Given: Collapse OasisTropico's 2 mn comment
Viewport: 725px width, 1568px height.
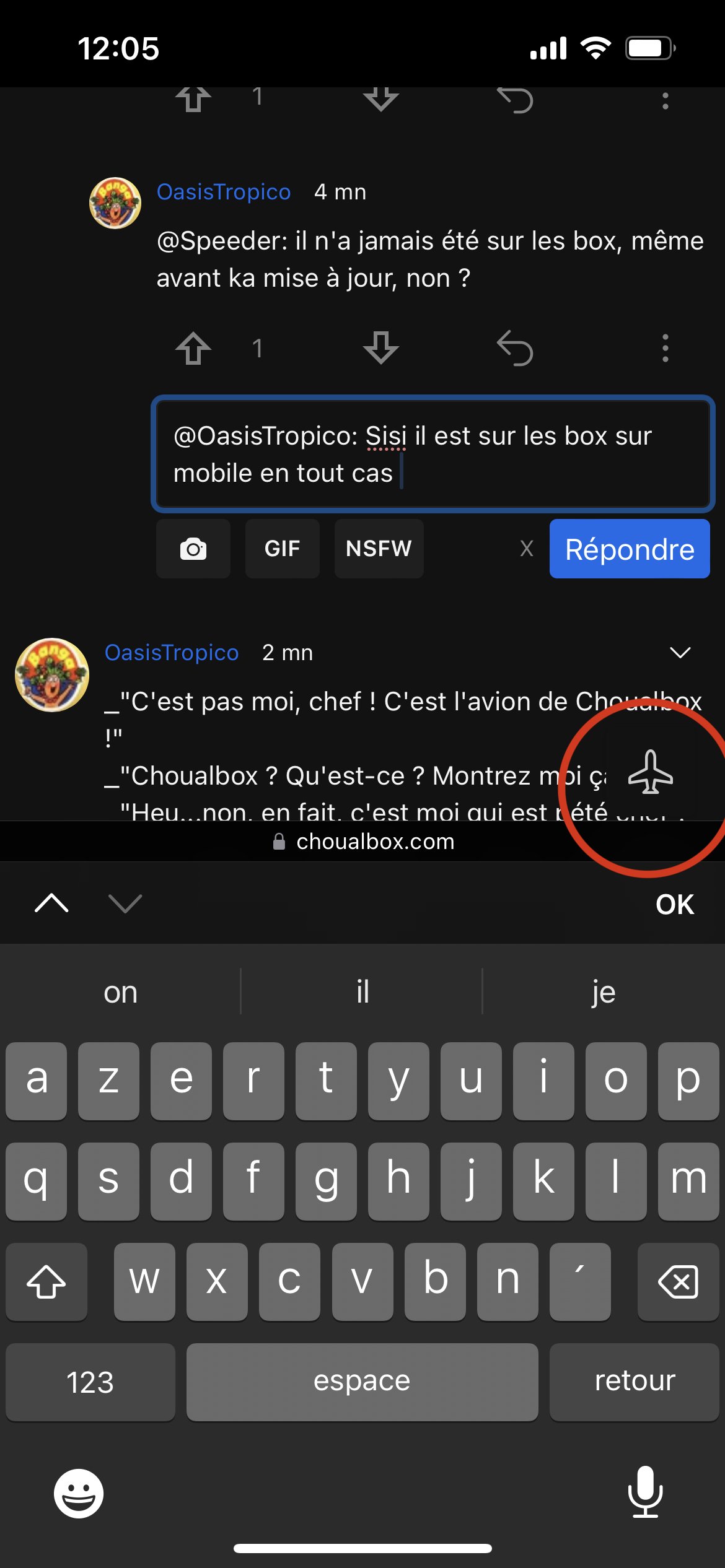Looking at the screenshot, I should (680, 653).
